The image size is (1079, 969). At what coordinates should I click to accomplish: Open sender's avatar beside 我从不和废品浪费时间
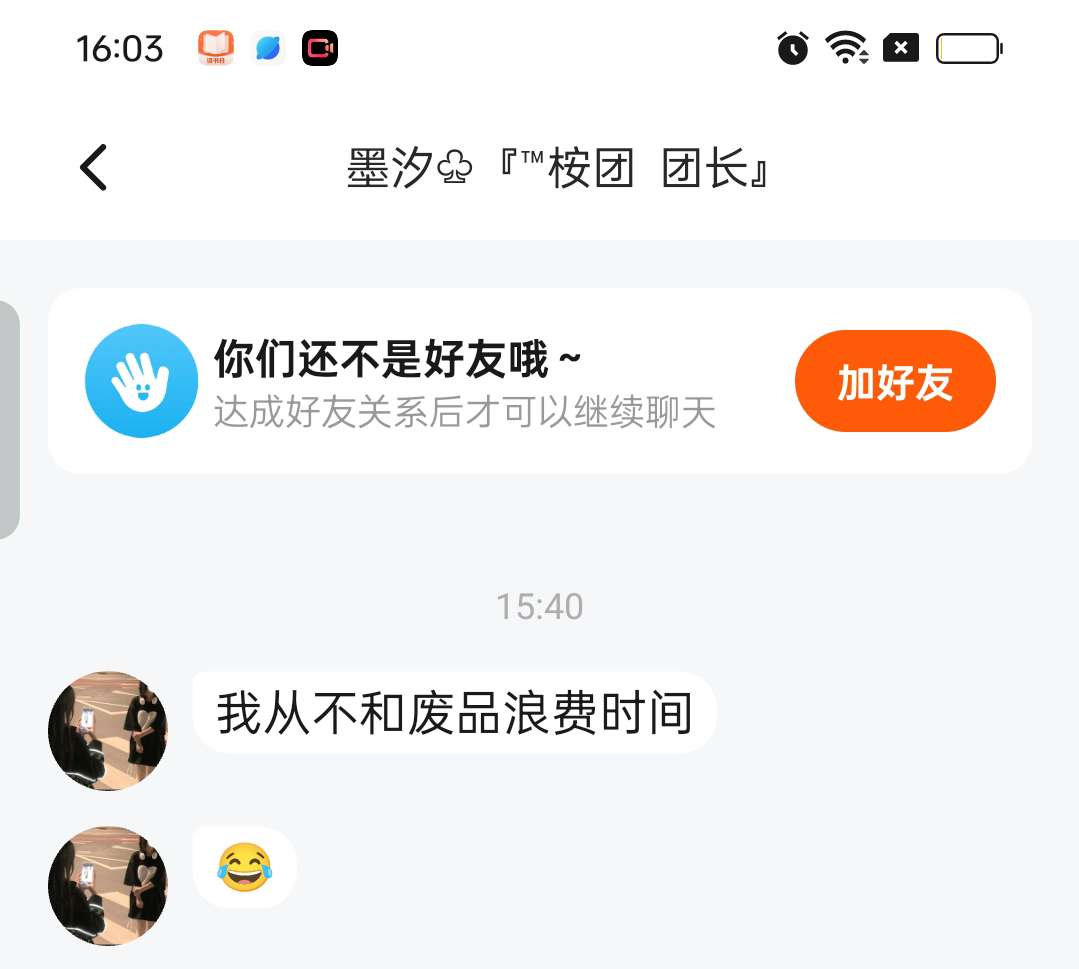[108, 731]
